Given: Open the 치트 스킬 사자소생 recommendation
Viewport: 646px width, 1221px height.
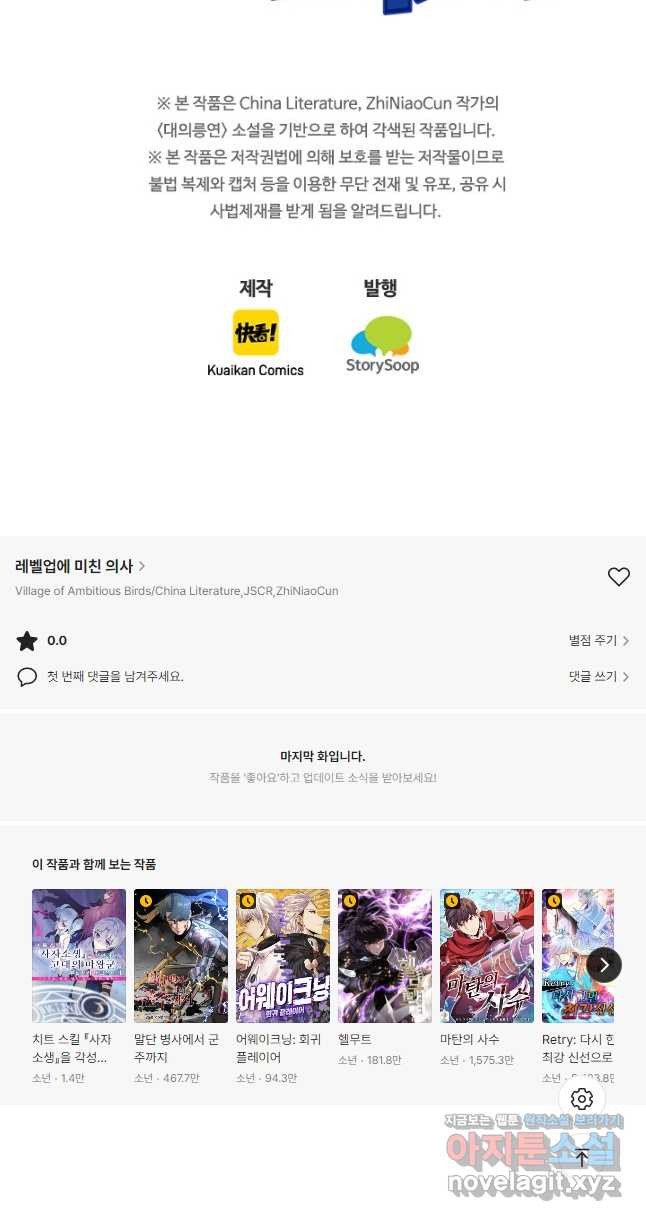Looking at the screenshot, I should coord(79,956).
